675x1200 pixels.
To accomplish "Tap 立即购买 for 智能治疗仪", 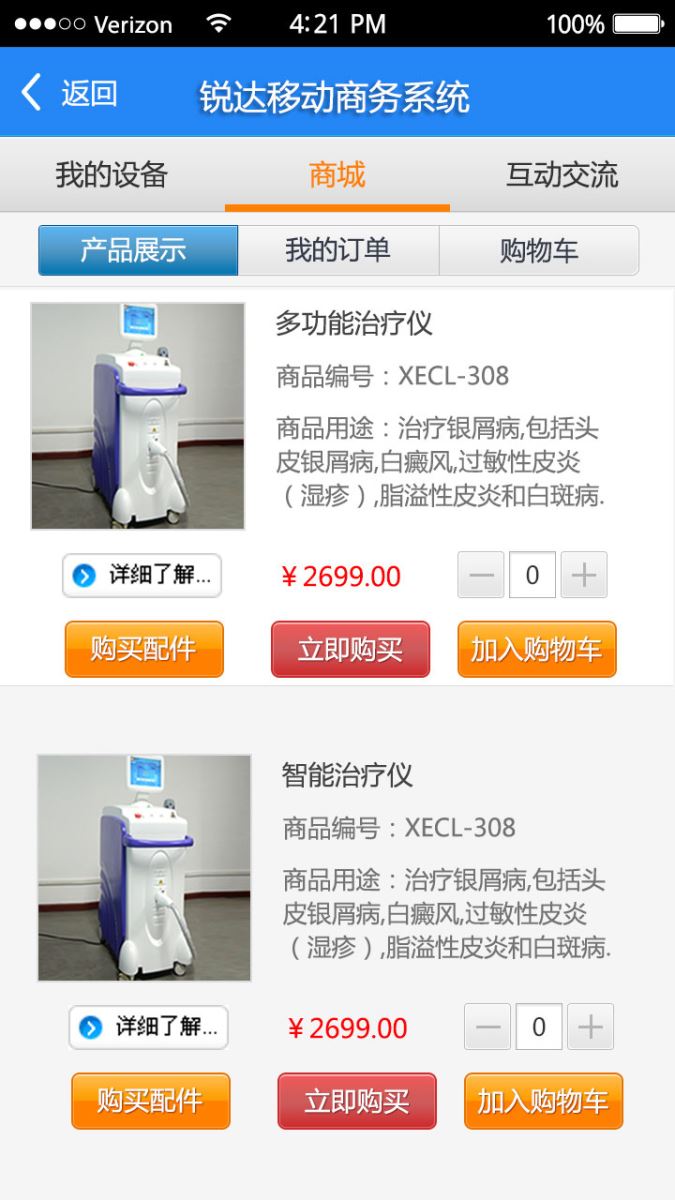I will (357, 1101).
